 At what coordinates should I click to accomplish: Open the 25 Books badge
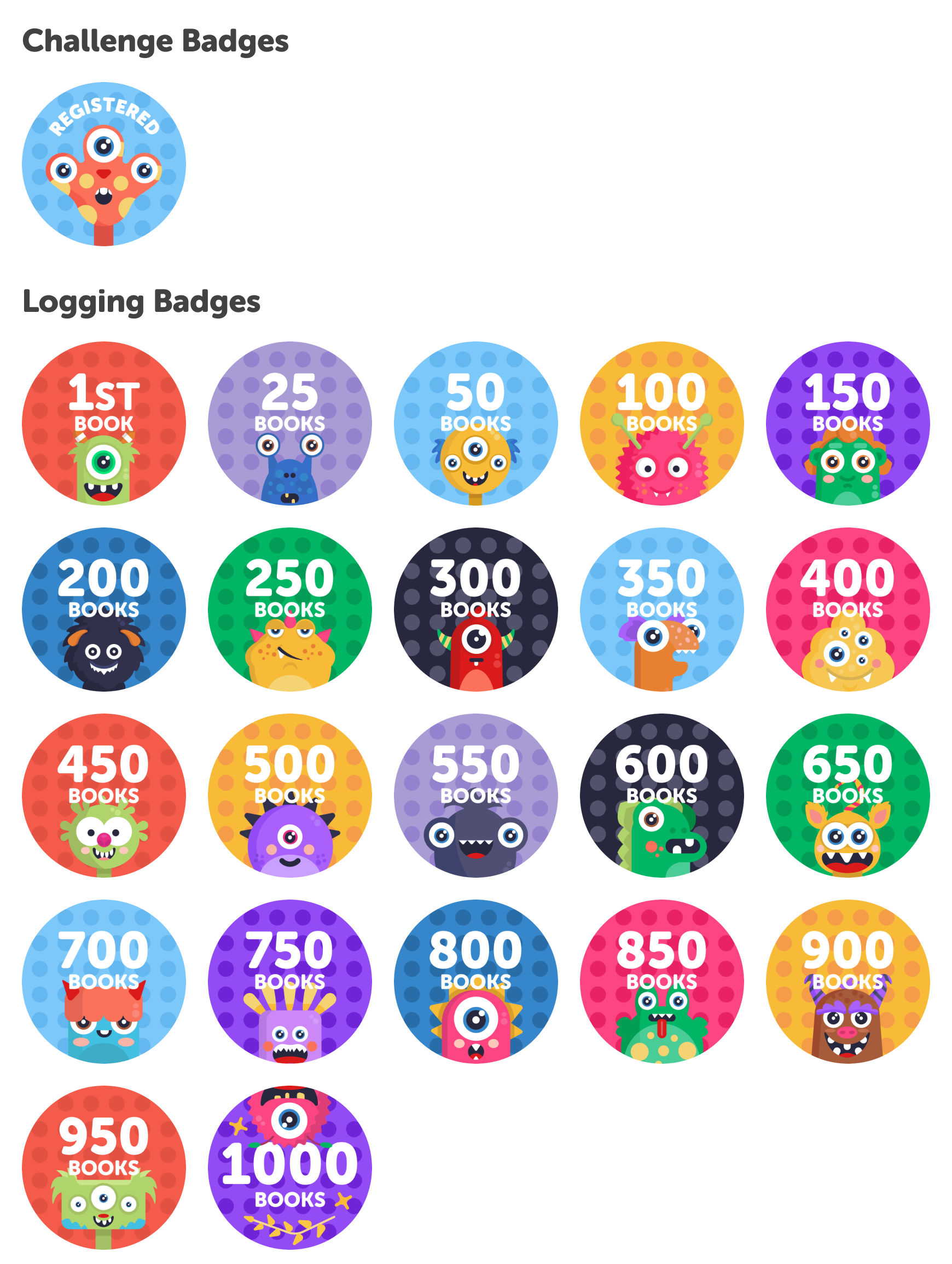point(290,424)
